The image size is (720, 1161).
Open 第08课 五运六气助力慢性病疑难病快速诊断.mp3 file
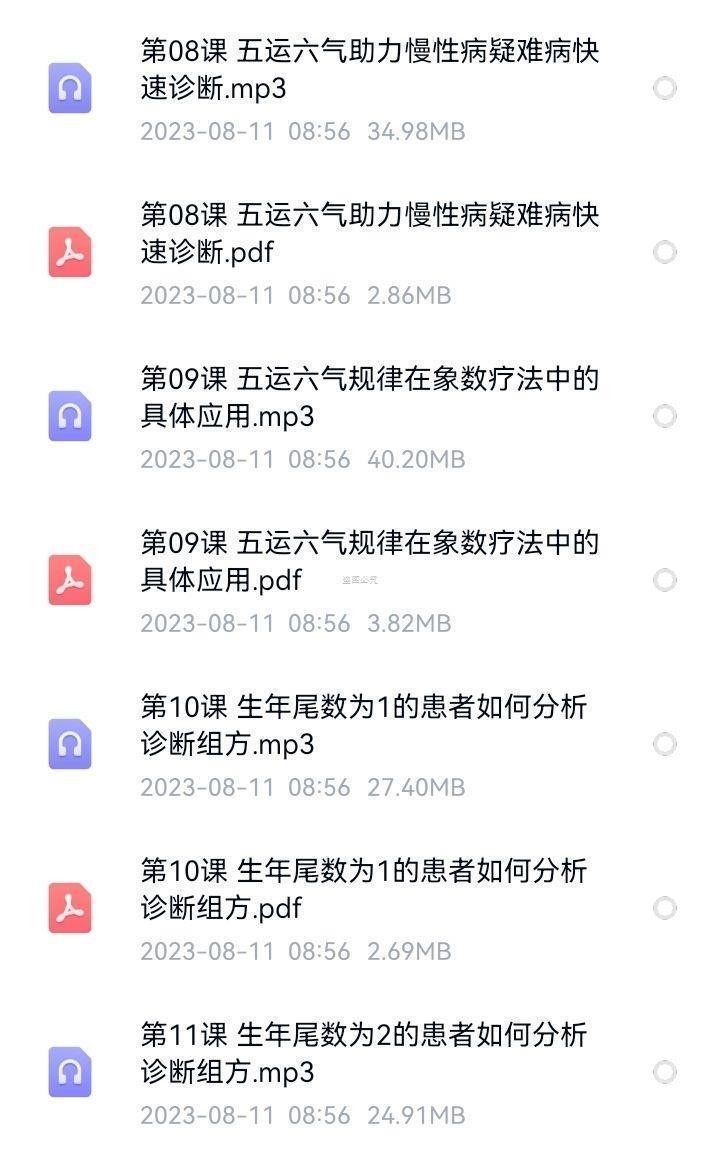click(x=370, y=70)
